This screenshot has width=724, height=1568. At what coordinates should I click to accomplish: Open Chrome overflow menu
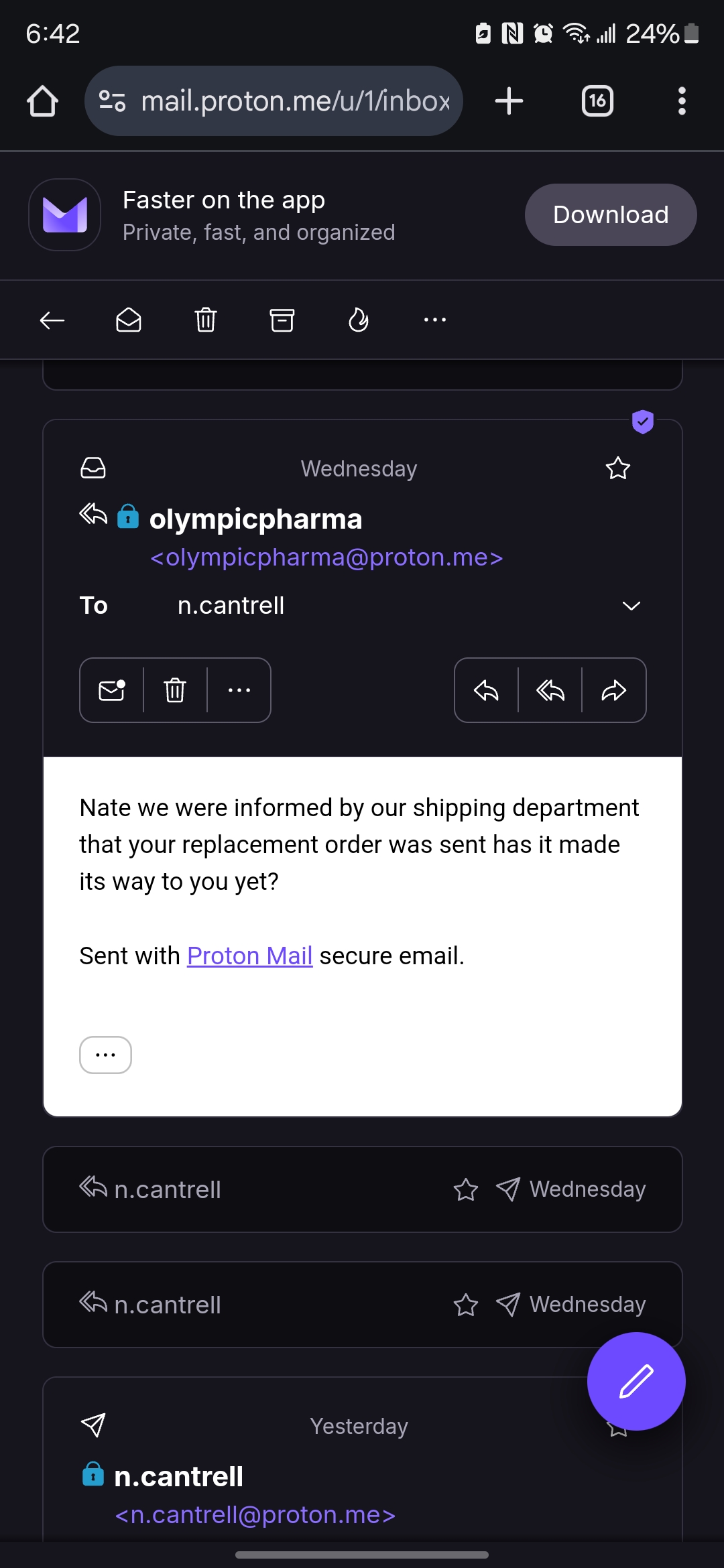pos(682,101)
